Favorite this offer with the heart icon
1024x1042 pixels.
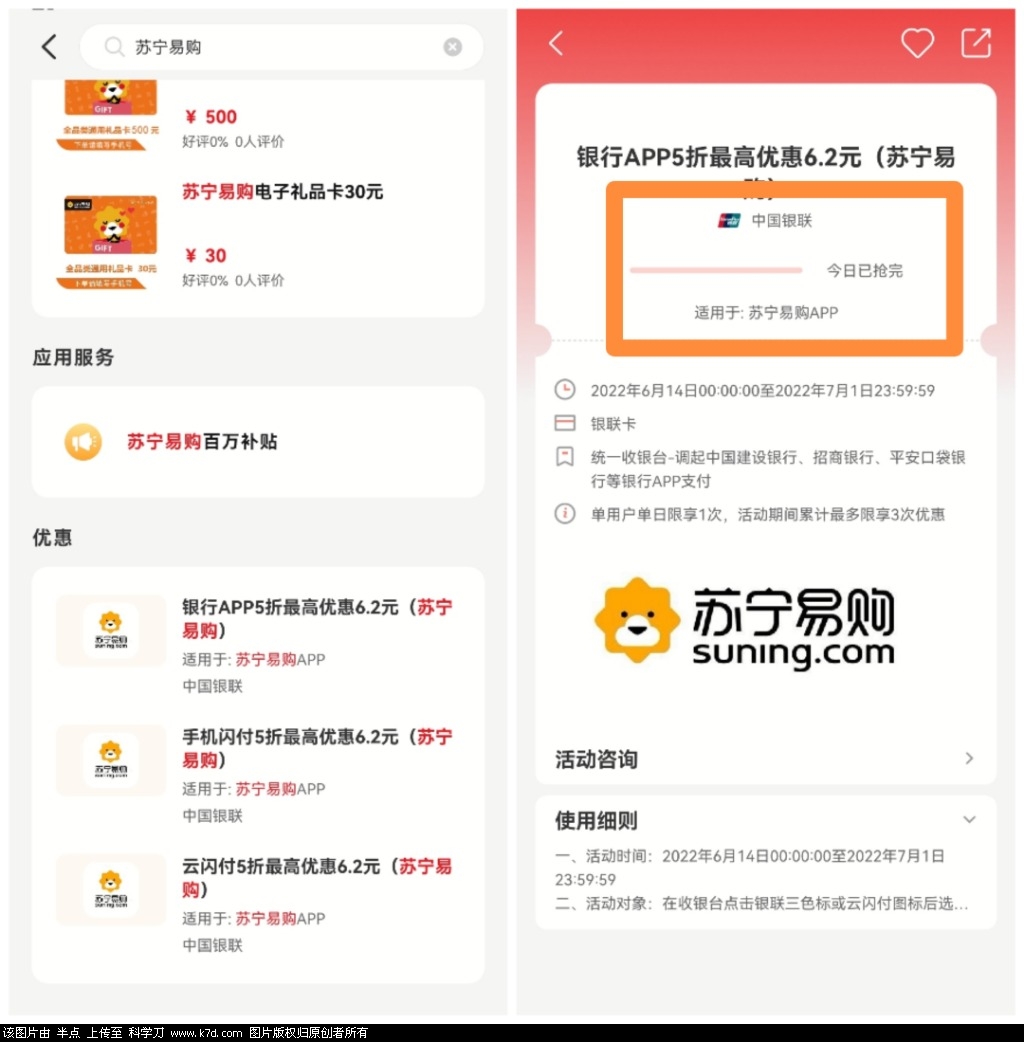[917, 43]
